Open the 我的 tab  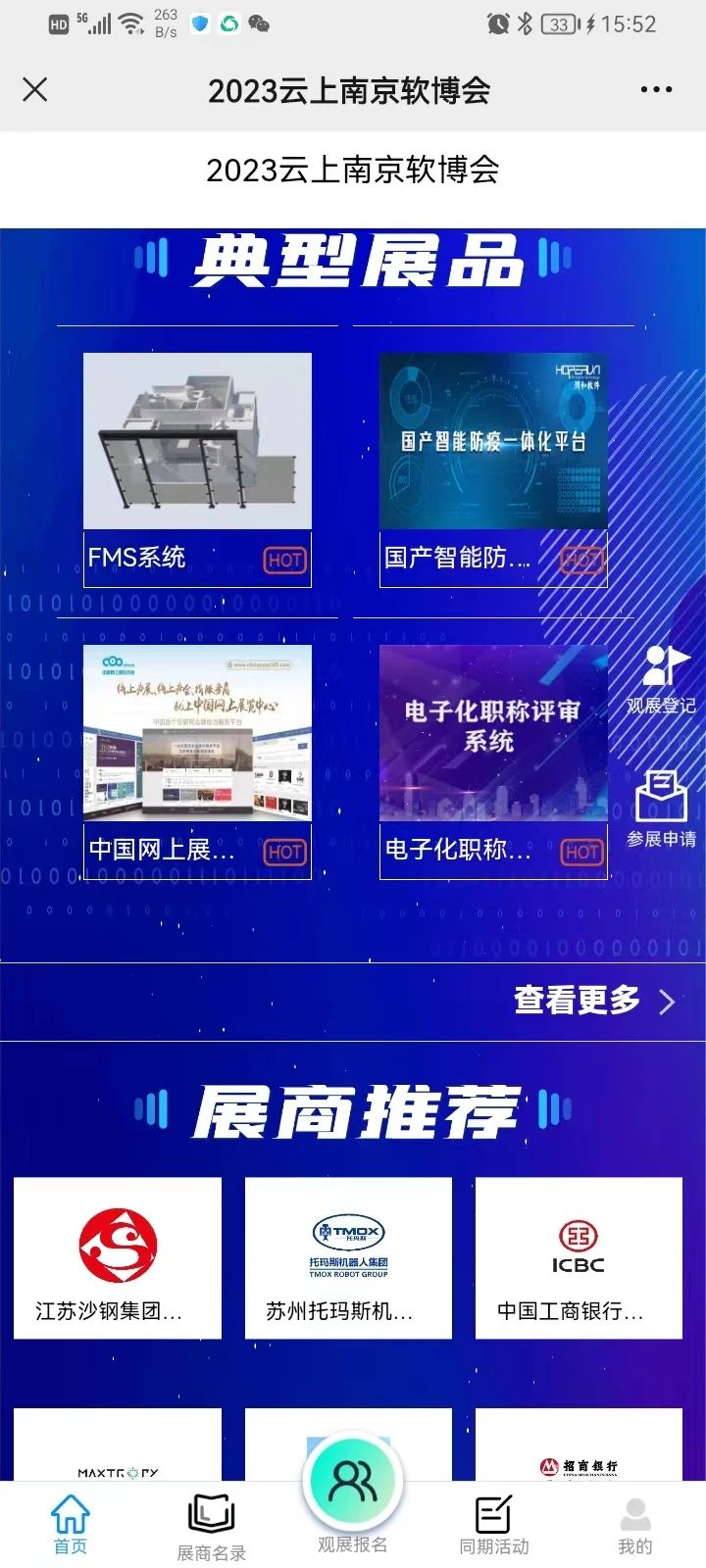[634, 1525]
